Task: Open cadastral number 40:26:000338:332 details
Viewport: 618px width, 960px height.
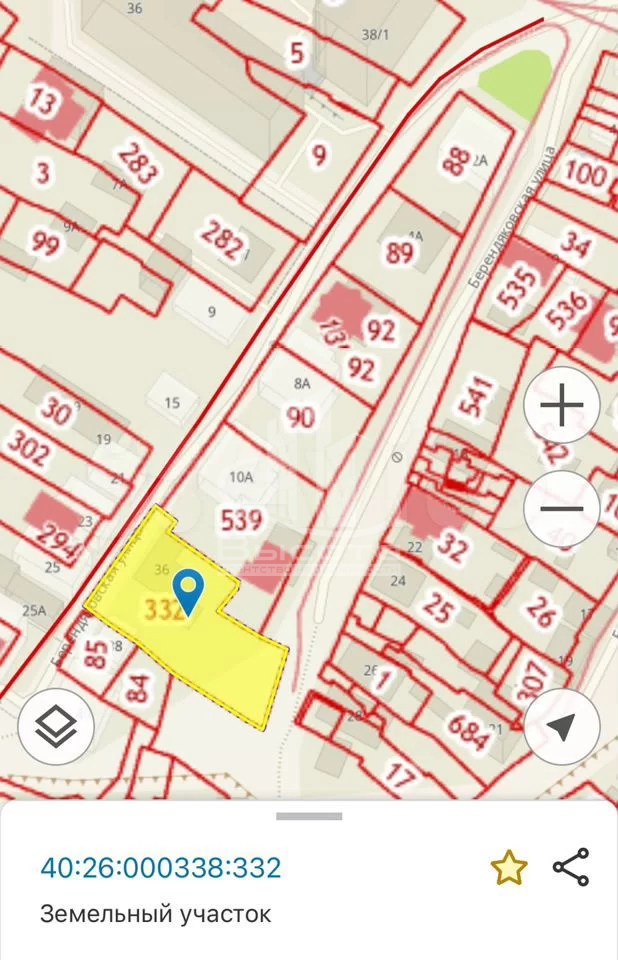Action: pos(160,868)
